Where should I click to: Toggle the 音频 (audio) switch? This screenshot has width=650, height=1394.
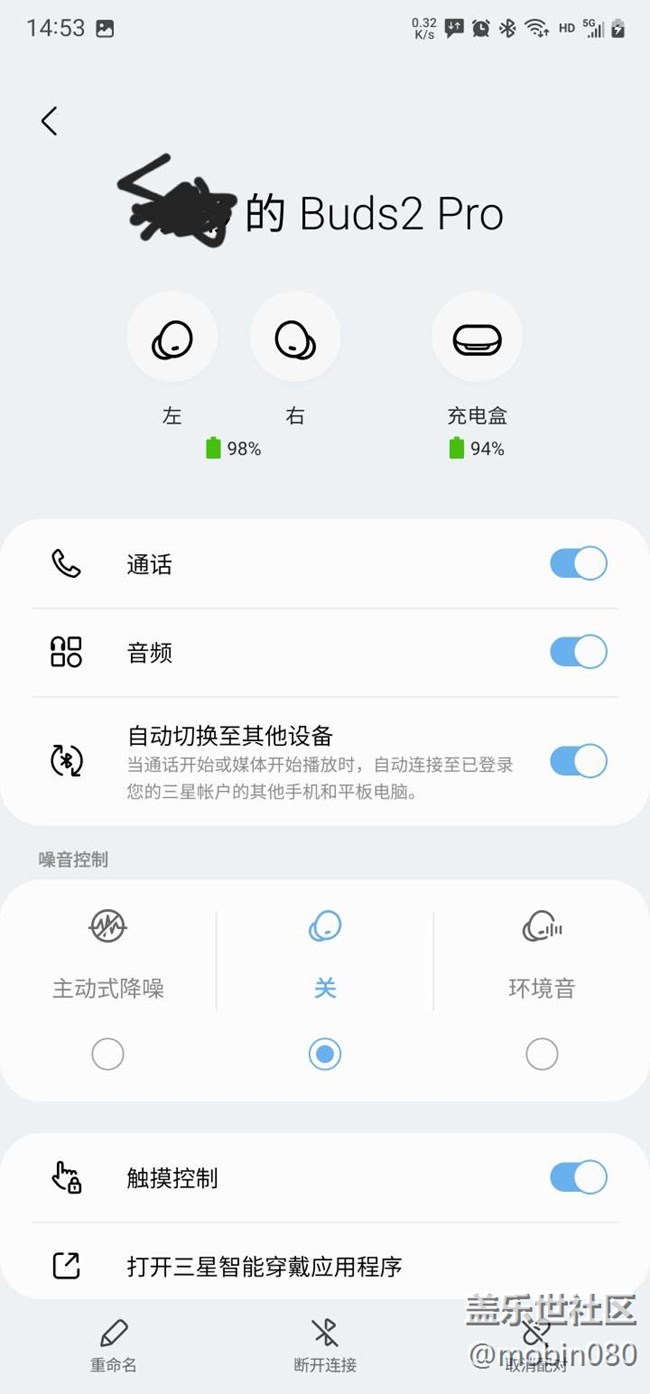(578, 652)
